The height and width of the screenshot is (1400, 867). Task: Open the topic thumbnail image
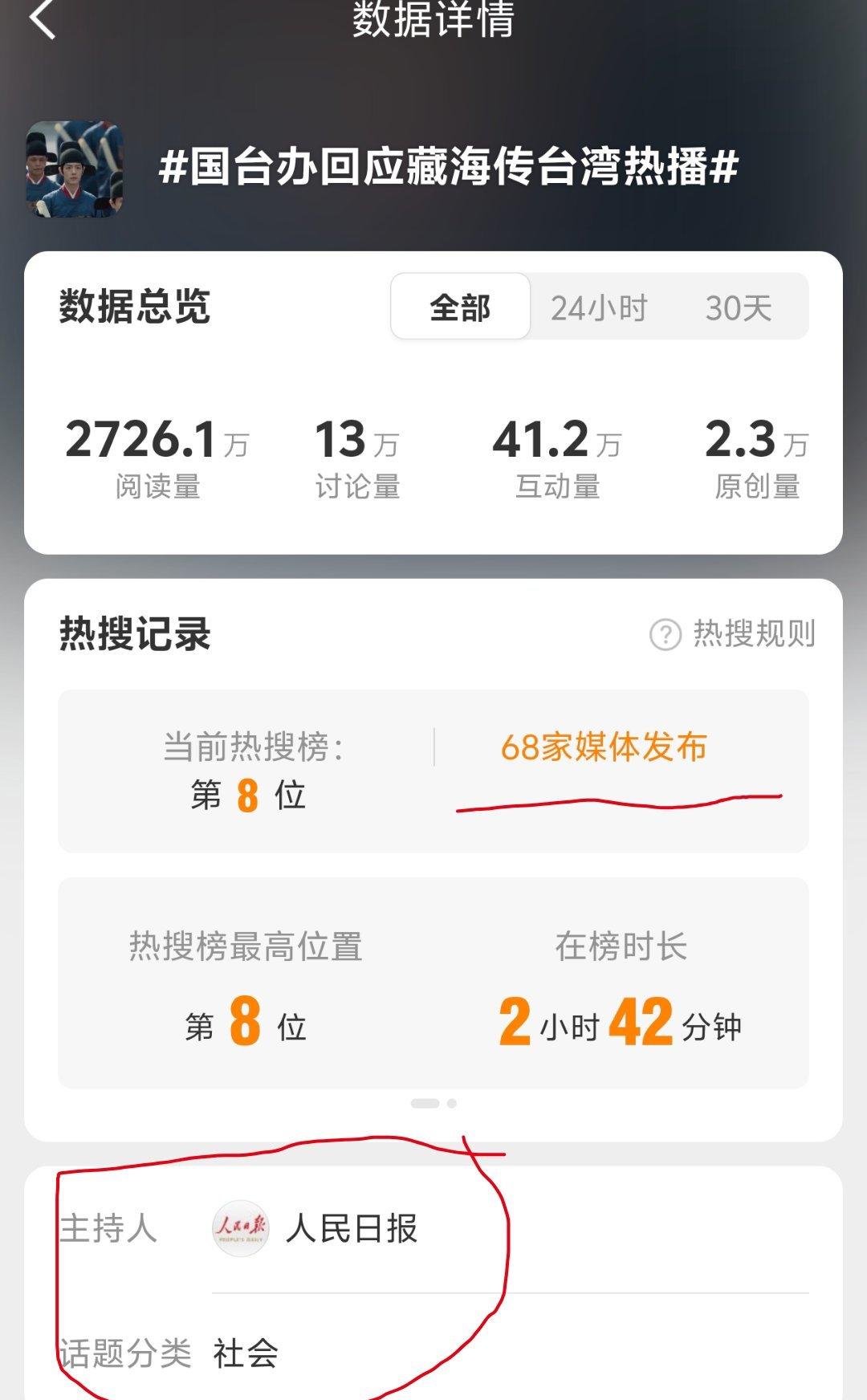pos(75,169)
